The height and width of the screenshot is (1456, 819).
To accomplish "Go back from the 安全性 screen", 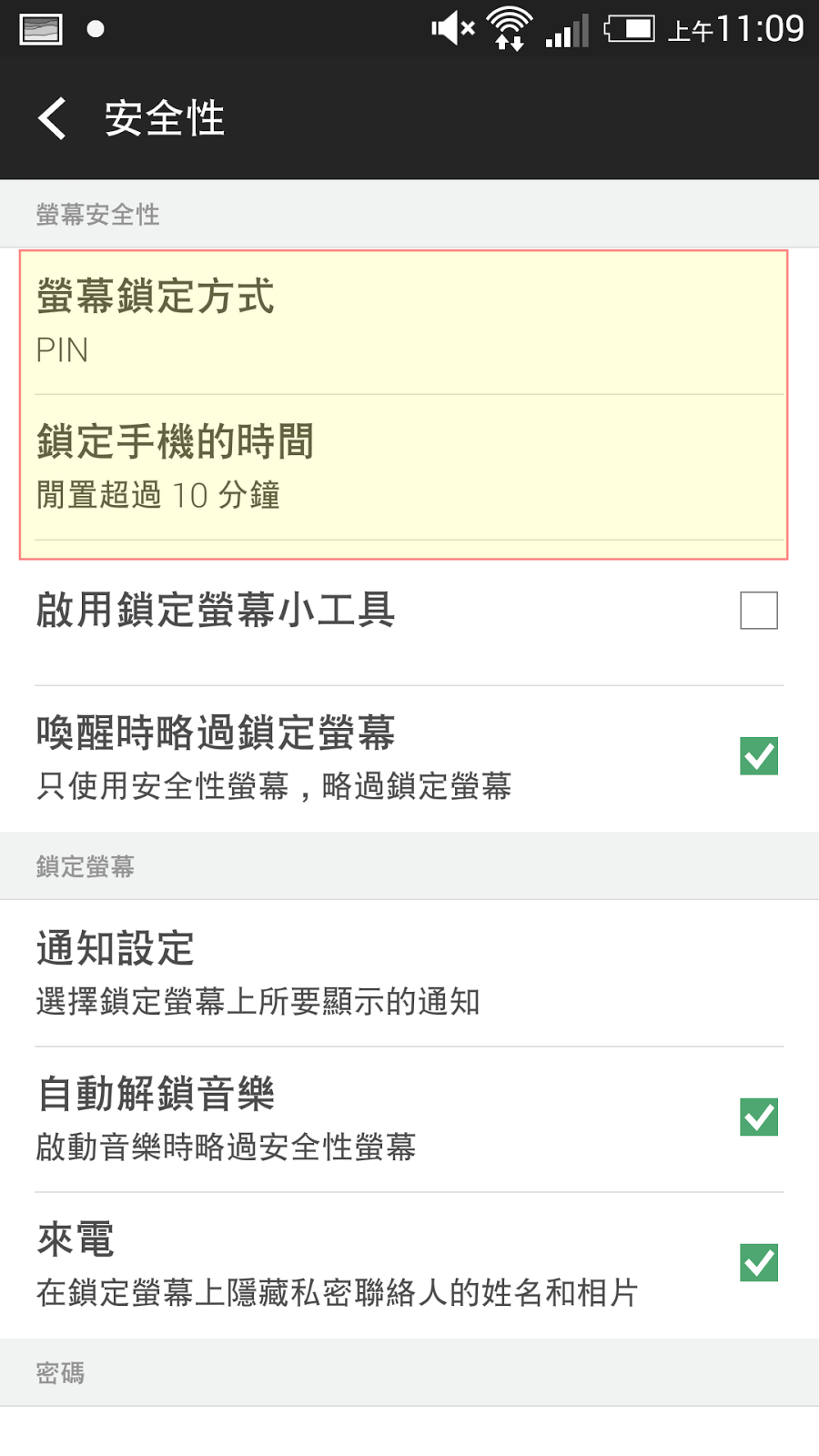I will (x=53, y=118).
